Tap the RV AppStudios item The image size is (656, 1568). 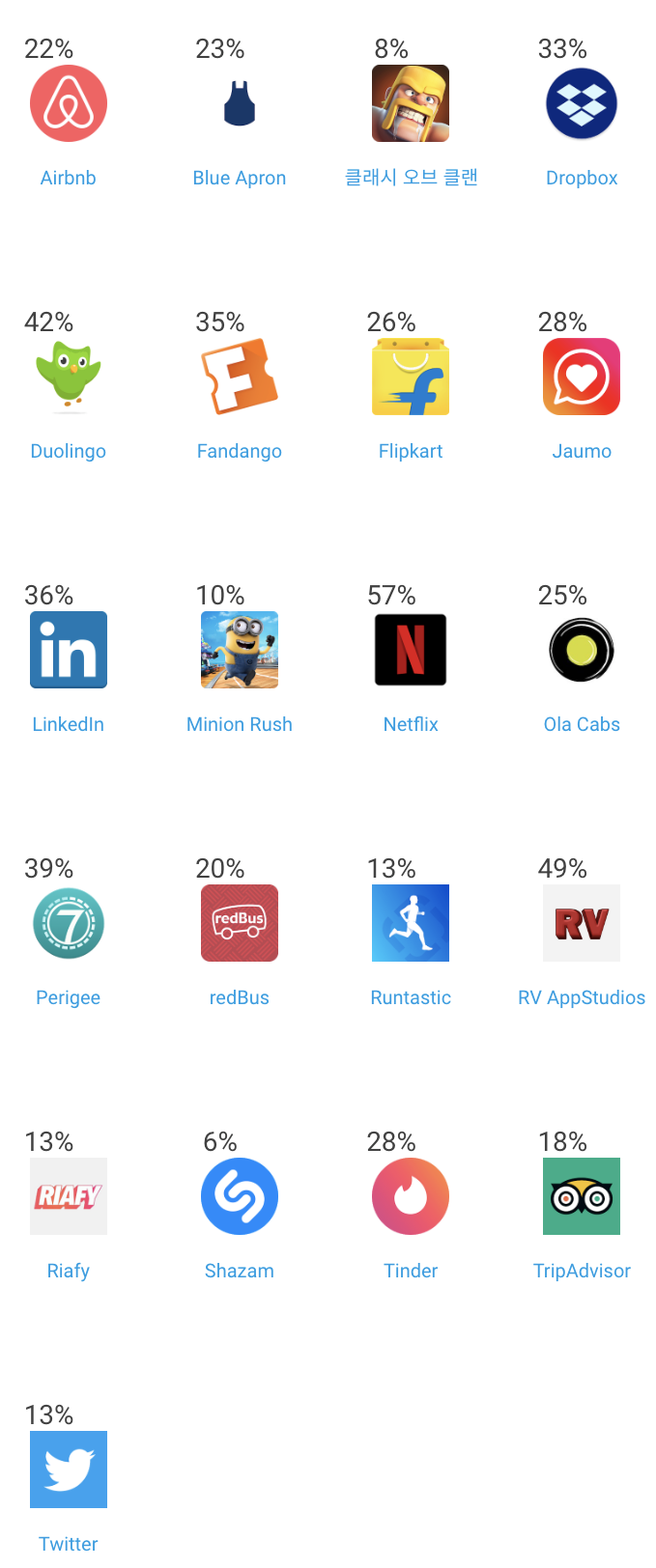[582, 924]
